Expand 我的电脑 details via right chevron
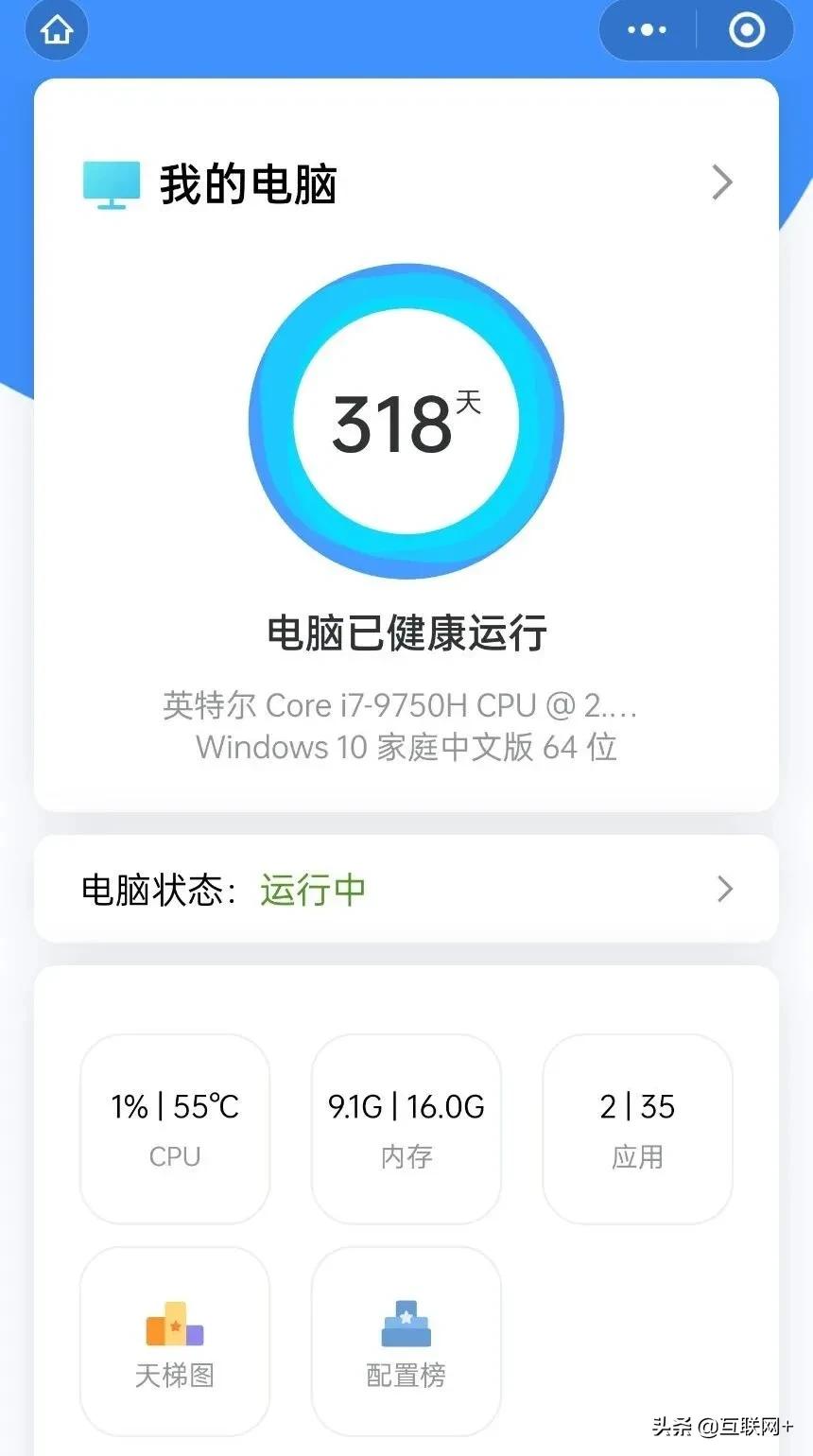The width and height of the screenshot is (813, 1456). click(723, 182)
